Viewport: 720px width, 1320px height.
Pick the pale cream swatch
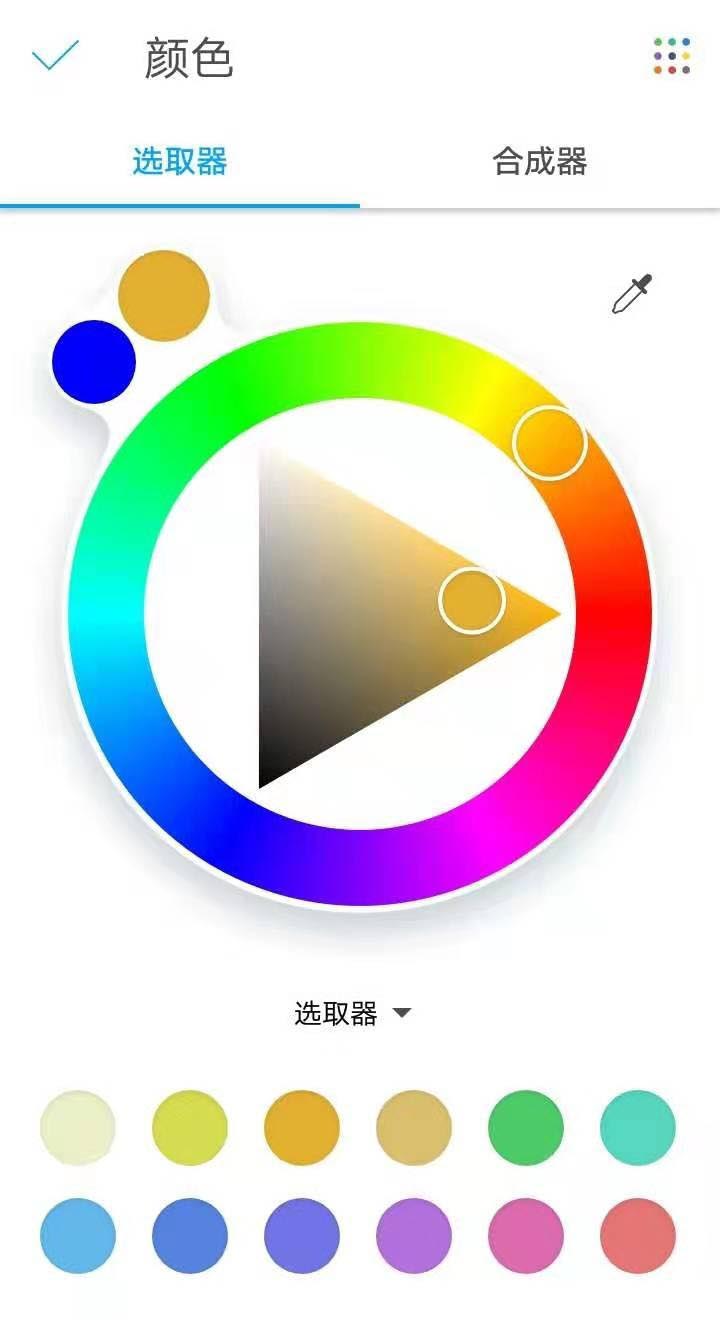point(78,1128)
